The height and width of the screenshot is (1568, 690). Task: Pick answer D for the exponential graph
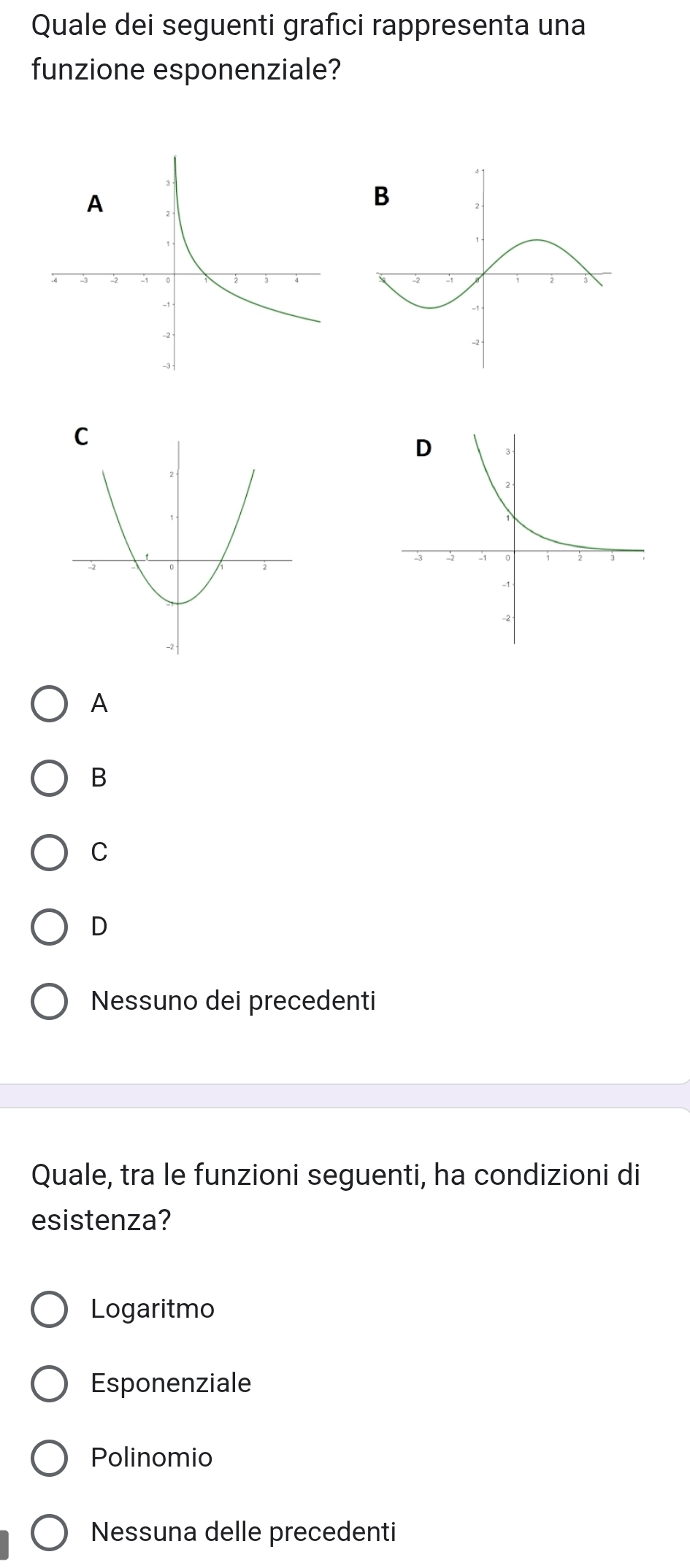[50, 927]
